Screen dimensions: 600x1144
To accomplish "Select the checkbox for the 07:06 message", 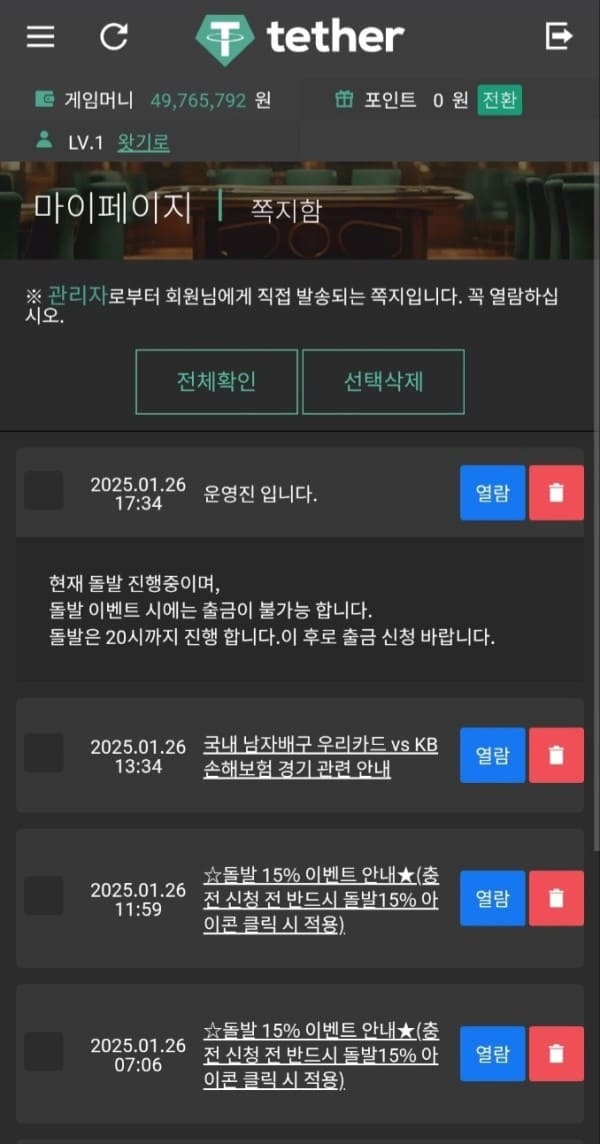I will (x=43, y=1051).
